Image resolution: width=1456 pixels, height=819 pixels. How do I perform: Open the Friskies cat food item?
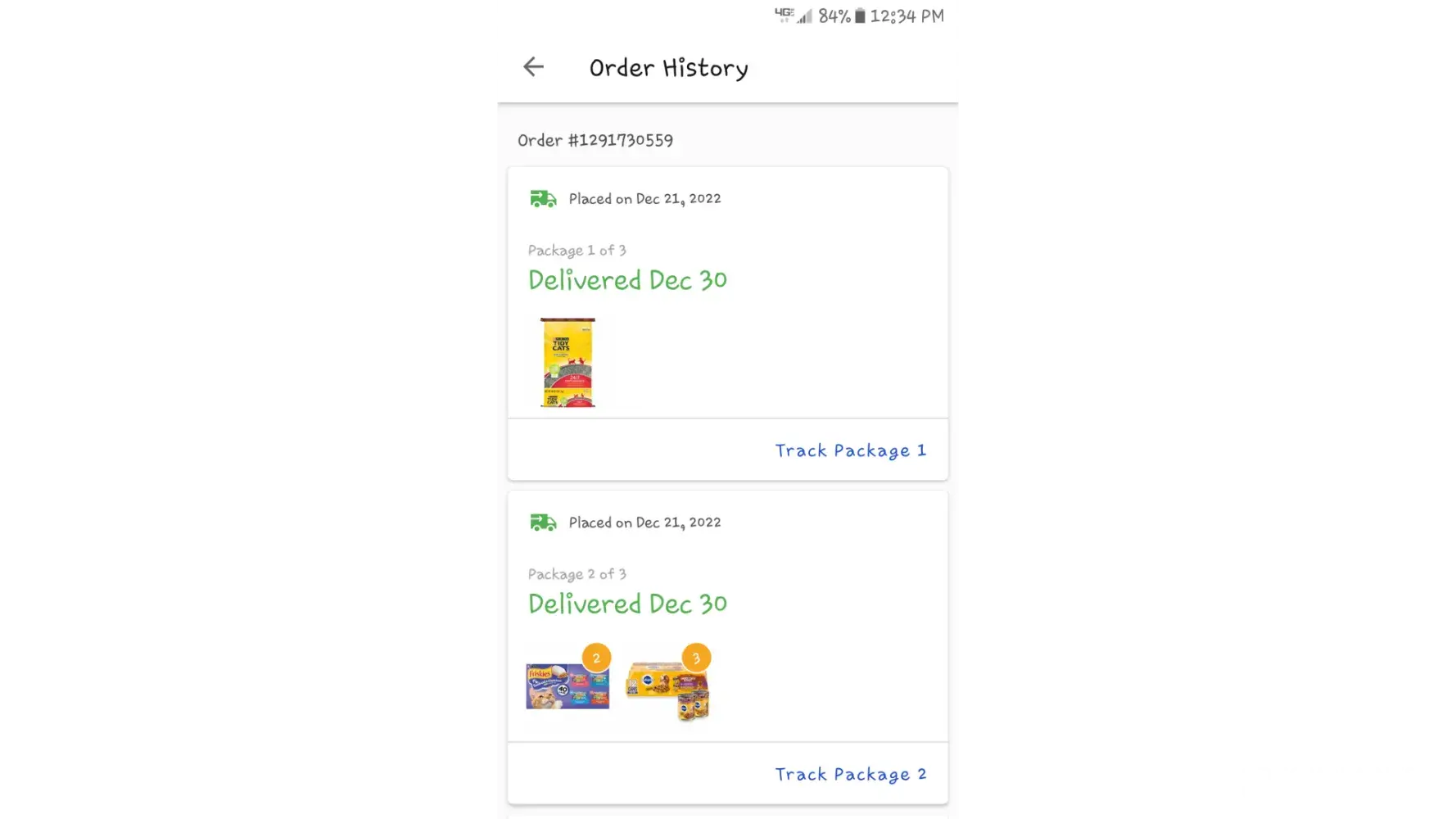(x=567, y=686)
